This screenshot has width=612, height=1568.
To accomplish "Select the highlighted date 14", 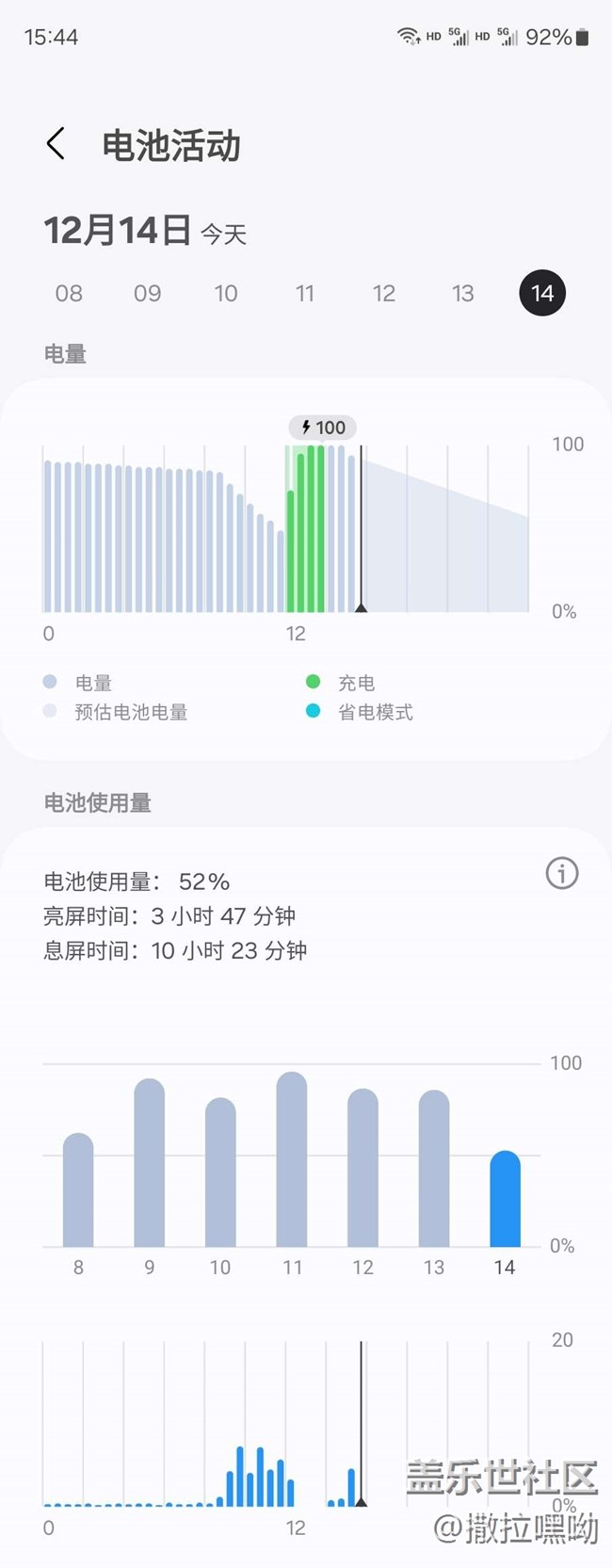I will (542, 293).
